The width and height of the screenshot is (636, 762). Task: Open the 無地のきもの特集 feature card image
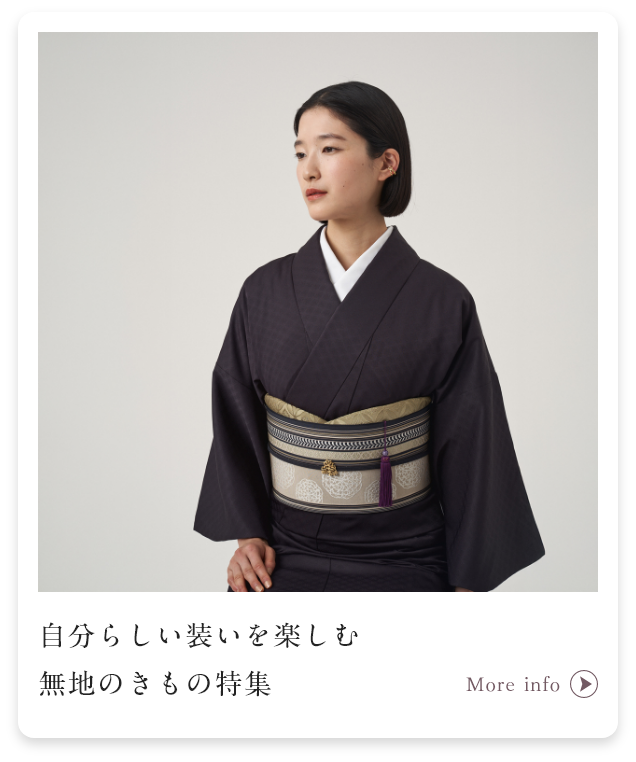coord(318,312)
